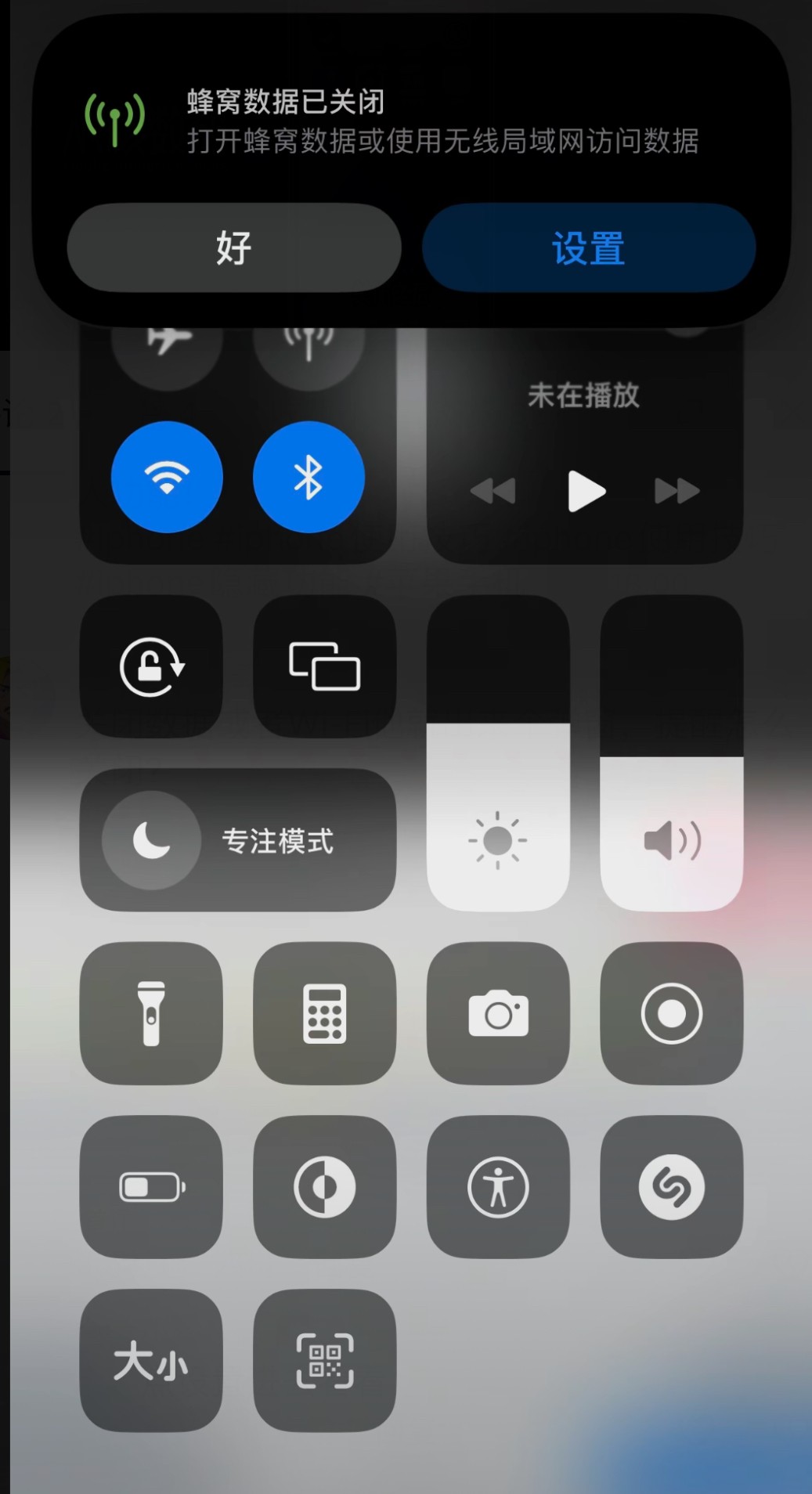812x1494 pixels.
Task: Toggle low power mode
Action: 151,1187
